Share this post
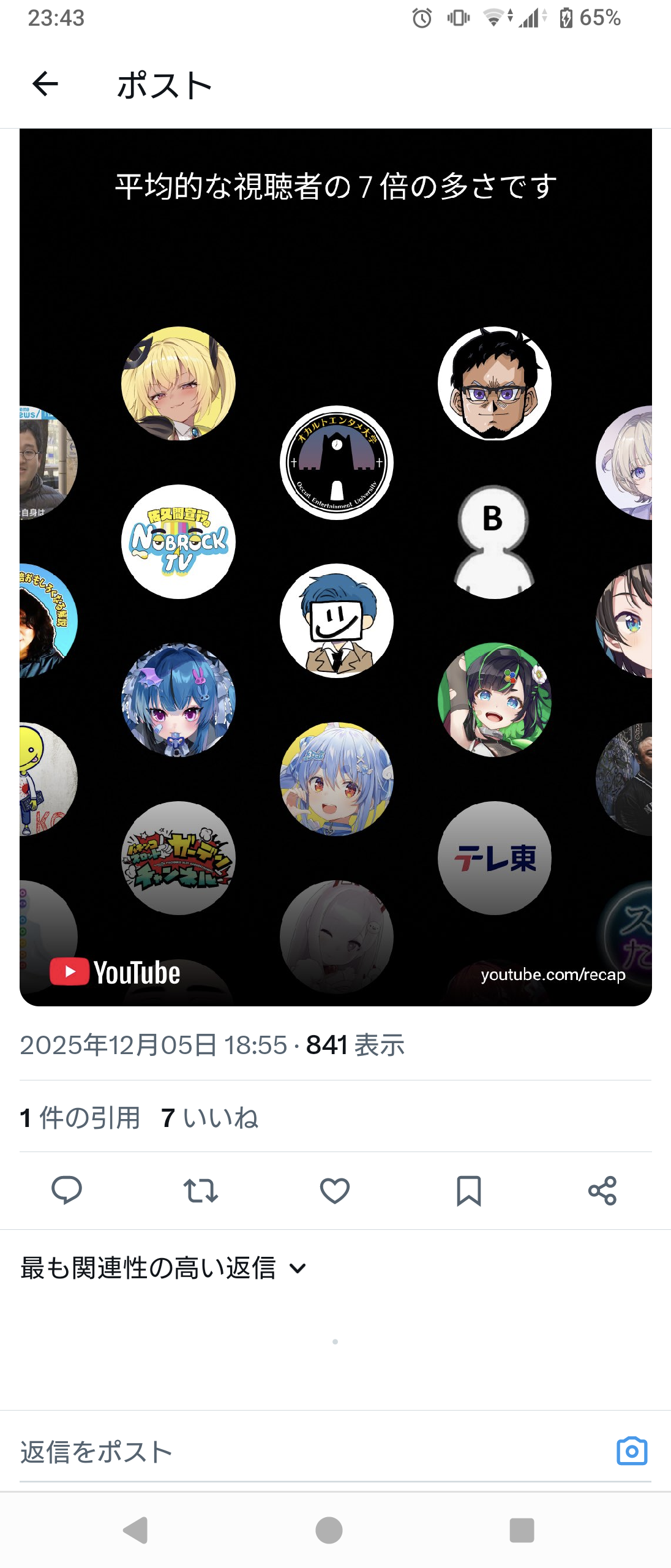 602,1191
